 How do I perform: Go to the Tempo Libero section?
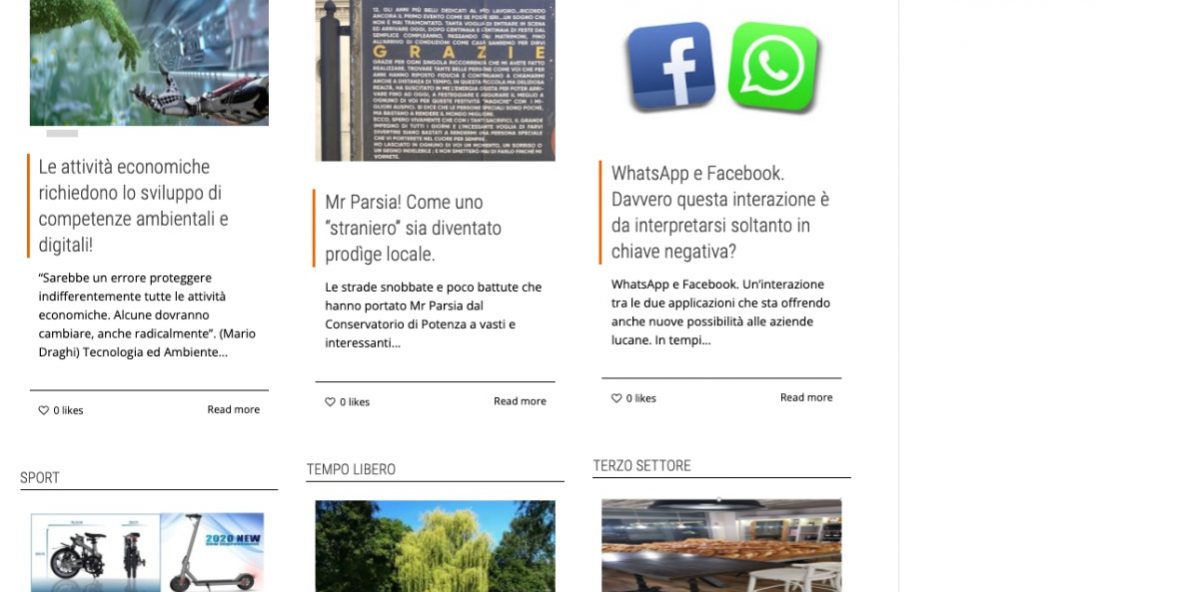click(351, 469)
